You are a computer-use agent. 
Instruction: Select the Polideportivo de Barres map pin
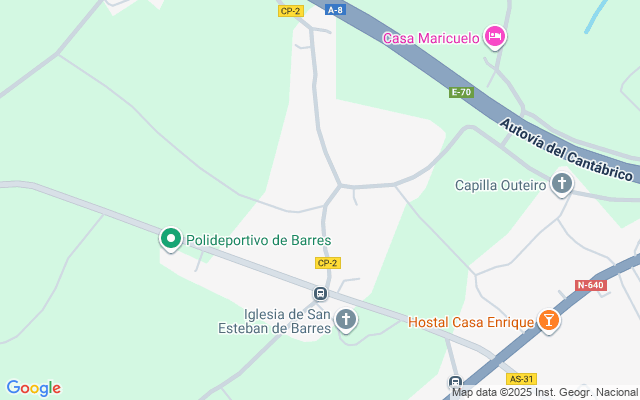171,239
